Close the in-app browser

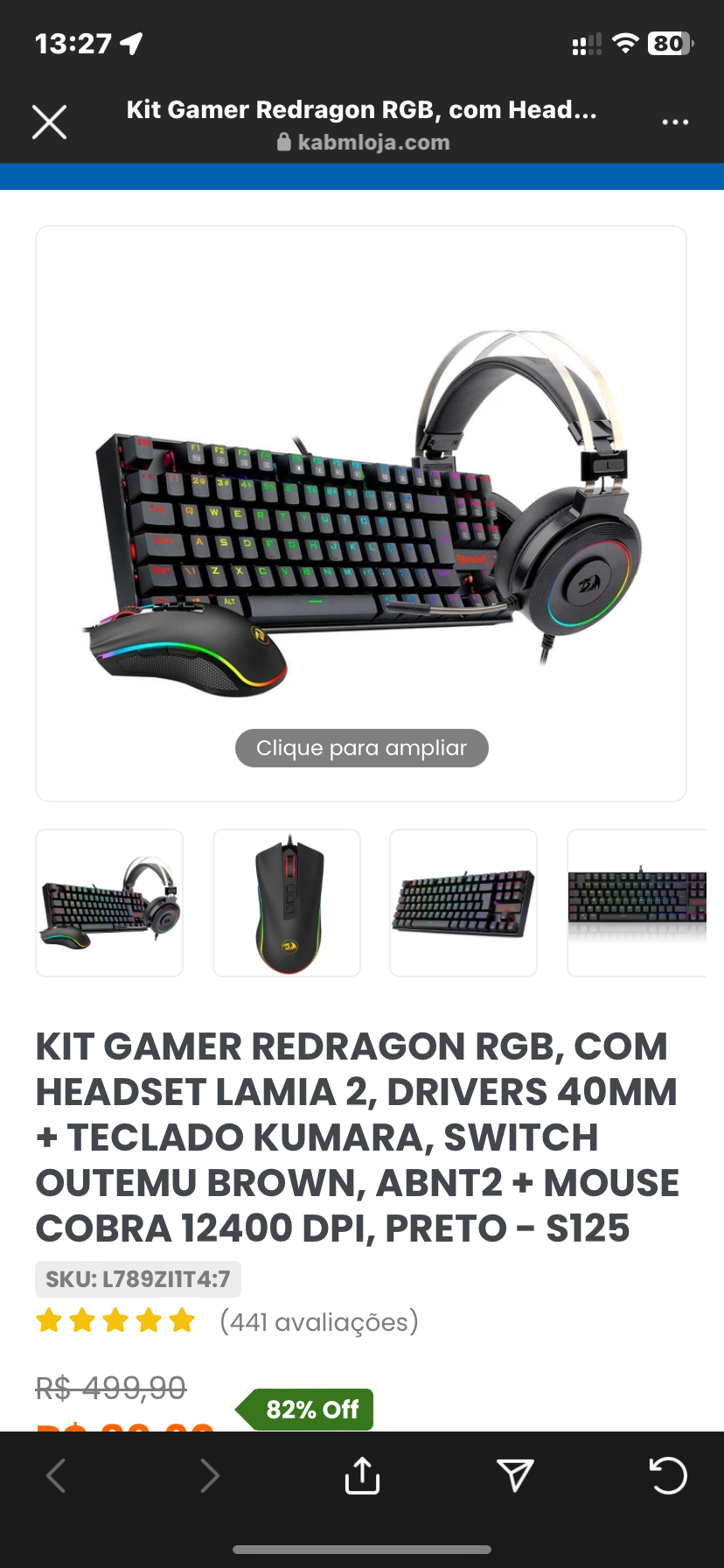(50, 122)
